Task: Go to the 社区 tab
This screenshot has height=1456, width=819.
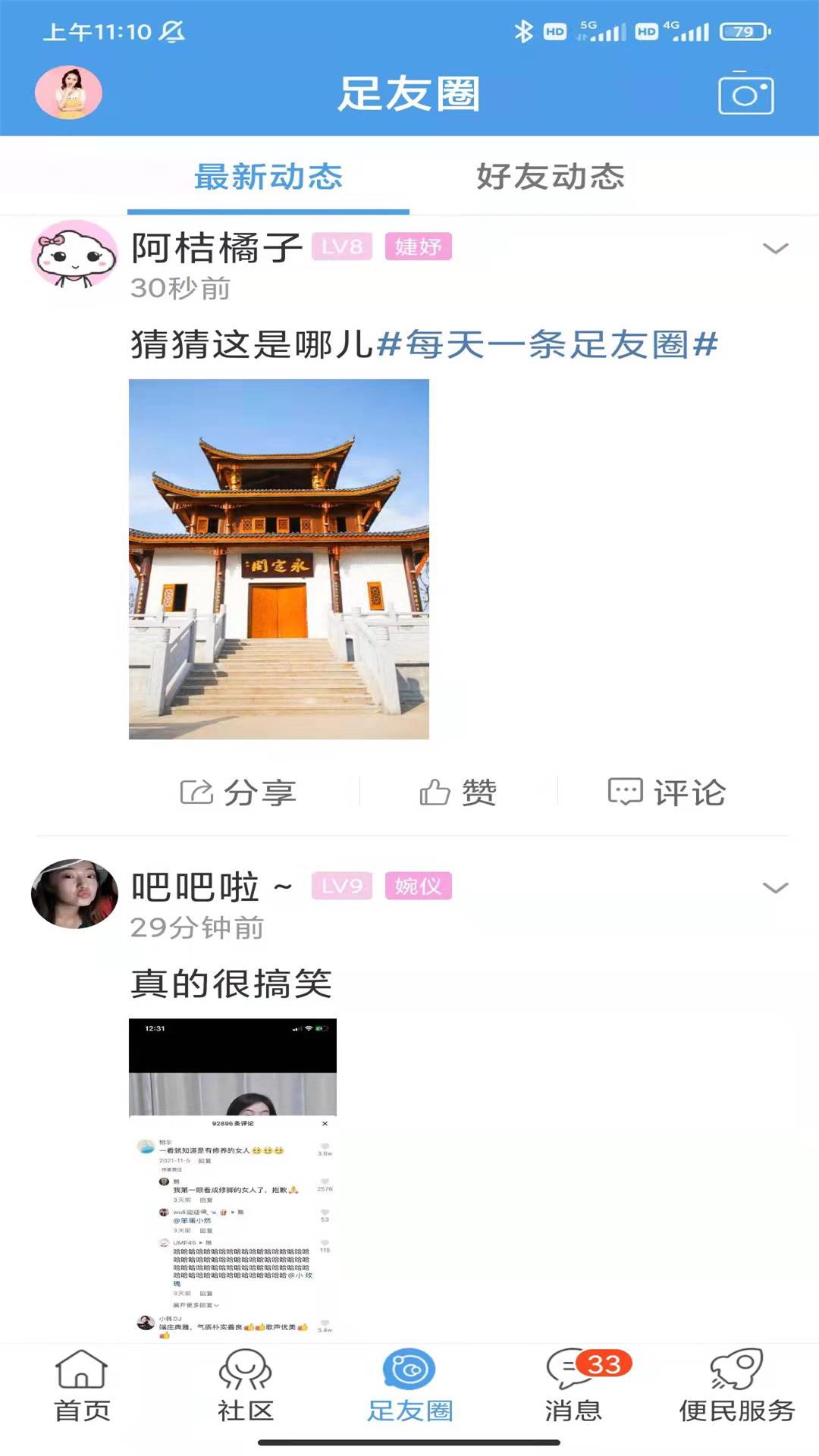Action: tap(245, 1386)
